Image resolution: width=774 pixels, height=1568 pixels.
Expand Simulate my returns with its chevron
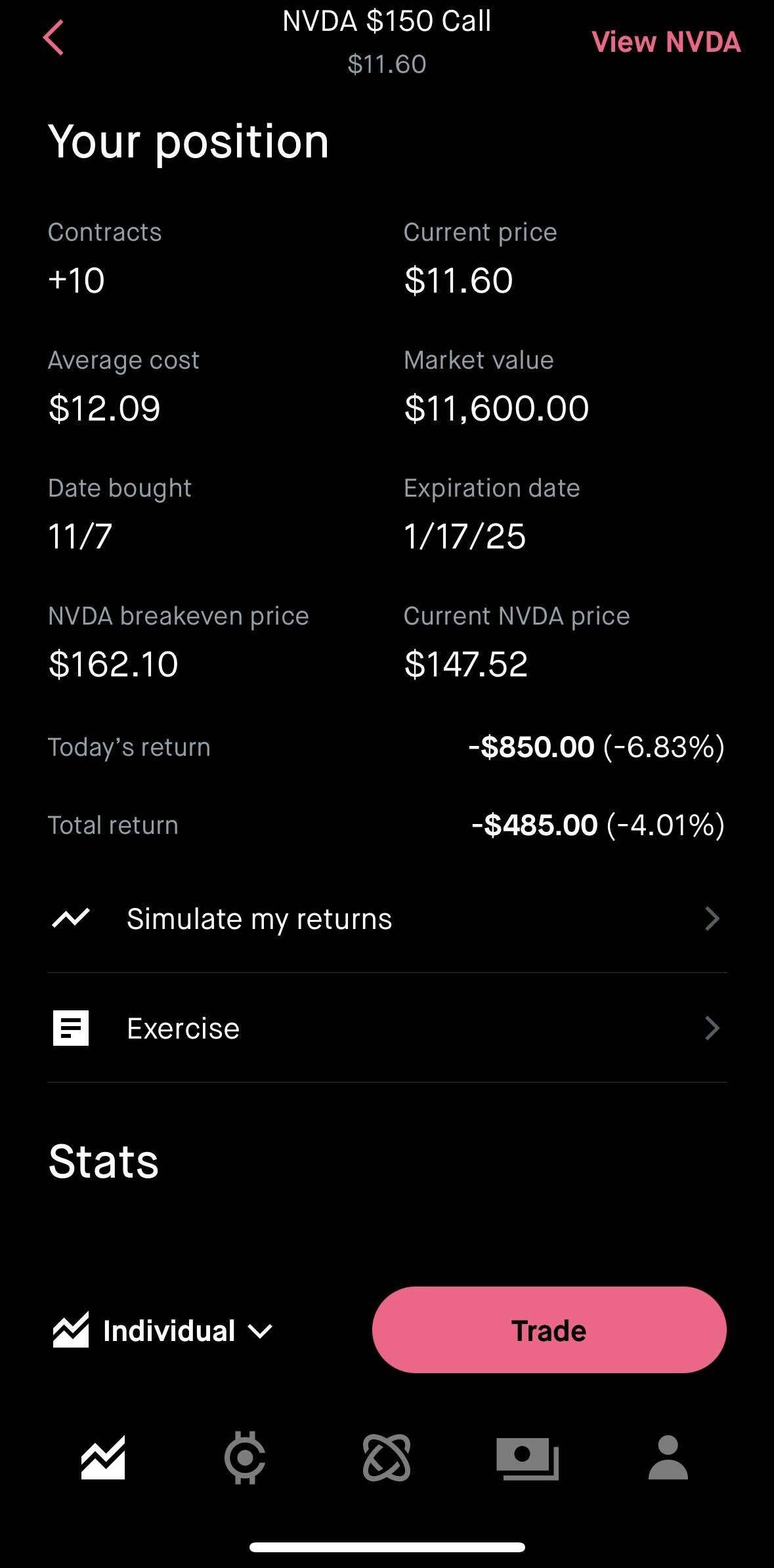(x=713, y=918)
